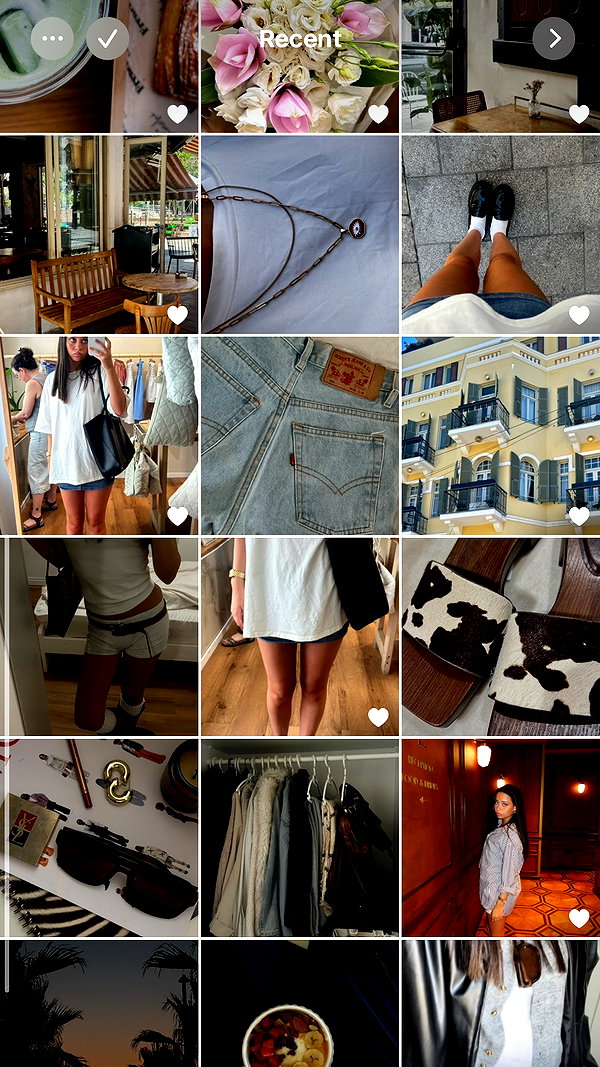Screen dimensions: 600x1067
Task: Select the black loafers on pavement photo
Action: tap(501, 234)
